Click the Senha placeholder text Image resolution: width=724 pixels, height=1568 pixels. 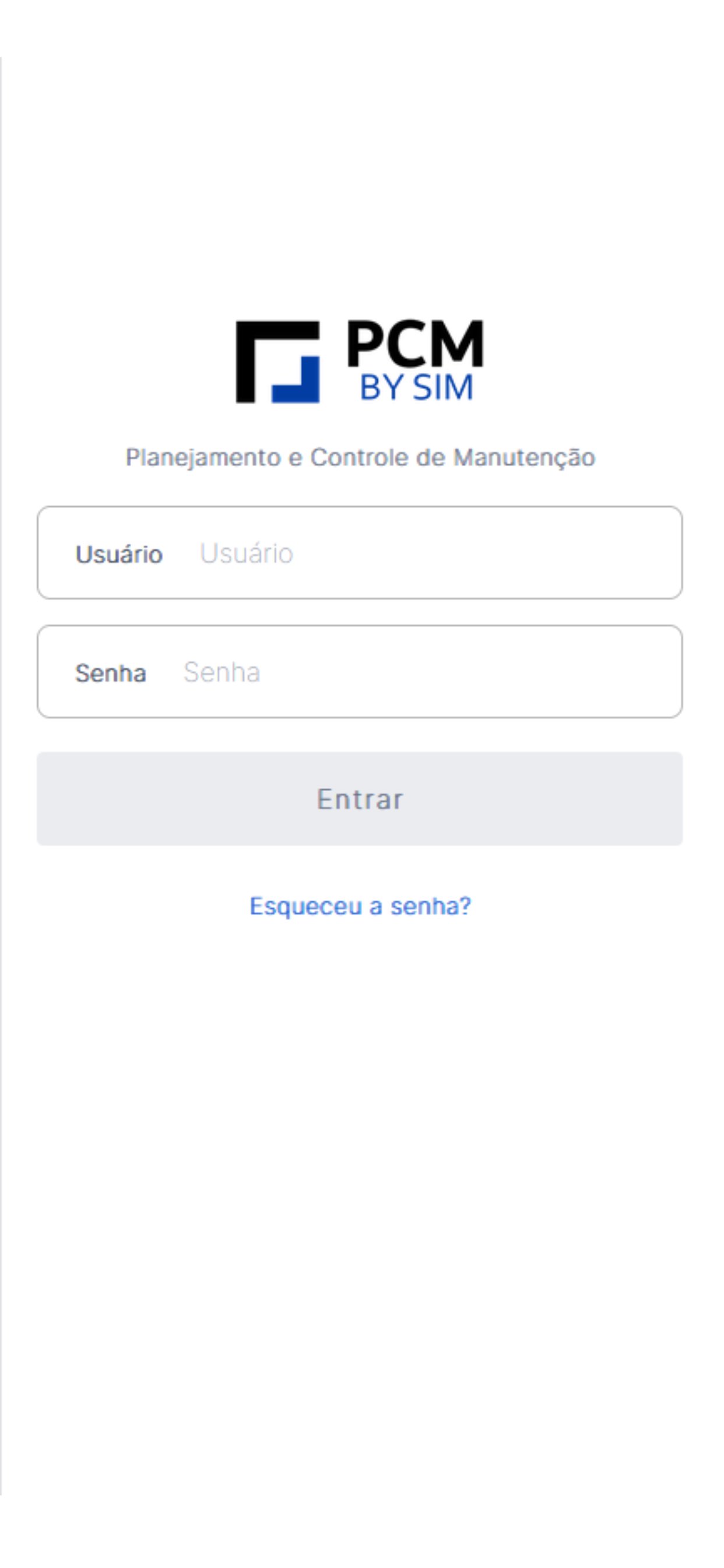click(222, 671)
